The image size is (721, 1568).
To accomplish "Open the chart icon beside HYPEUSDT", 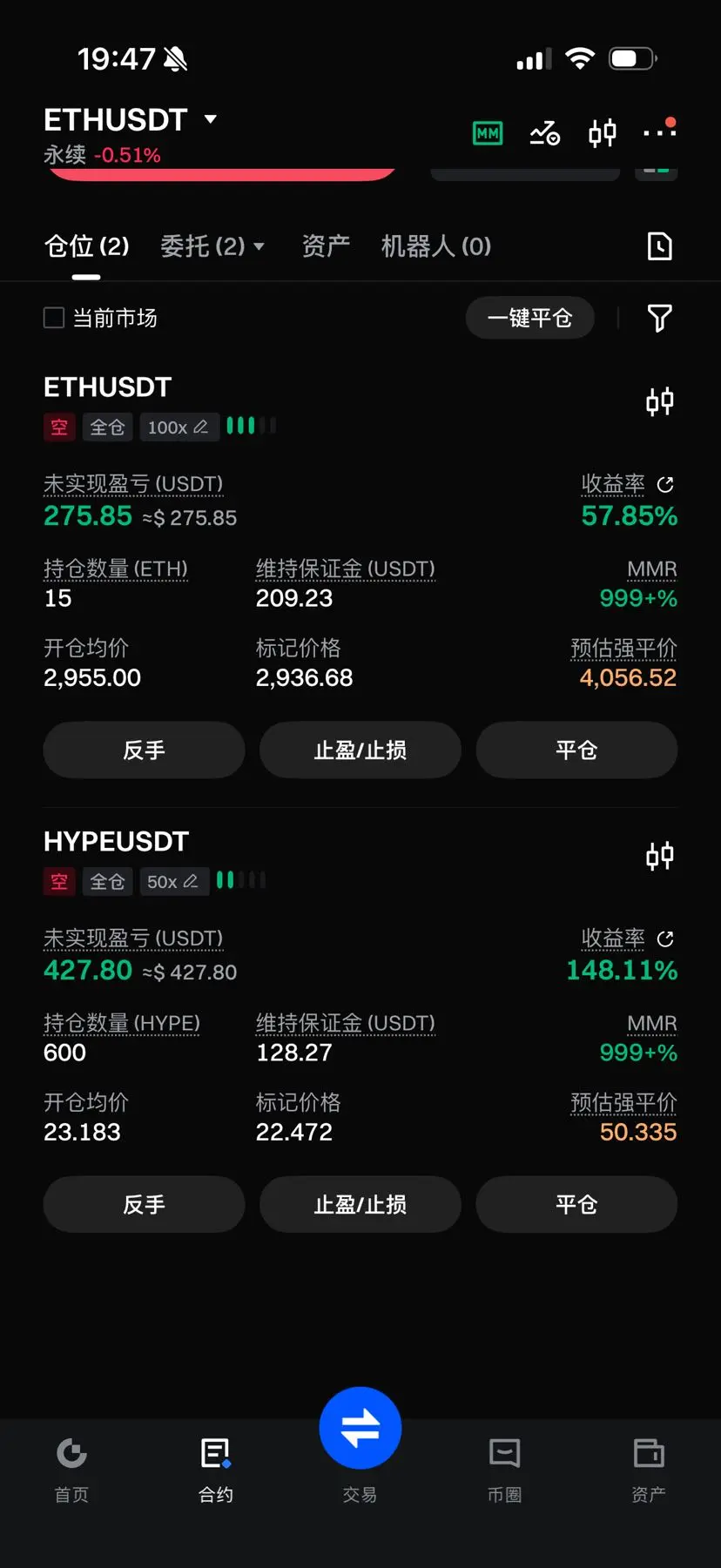I will tap(660, 856).
